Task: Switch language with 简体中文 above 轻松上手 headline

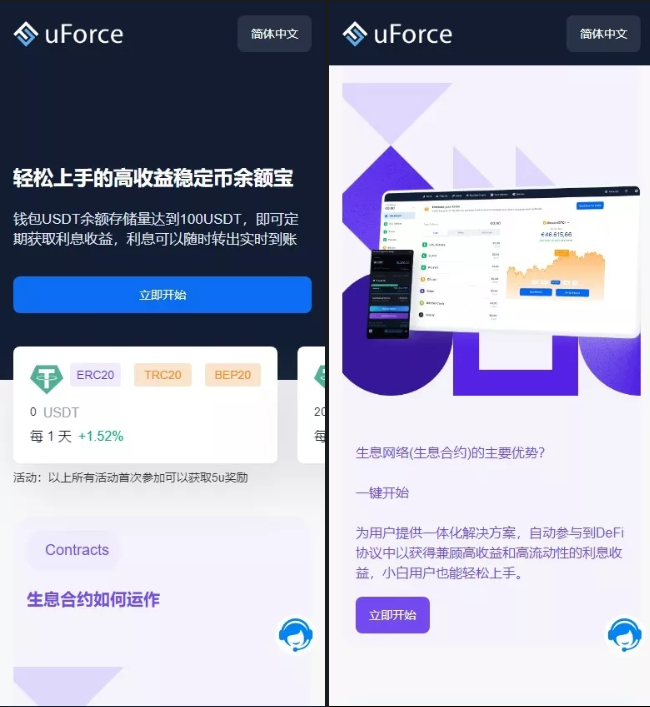Action: click(x=274, y=34)
